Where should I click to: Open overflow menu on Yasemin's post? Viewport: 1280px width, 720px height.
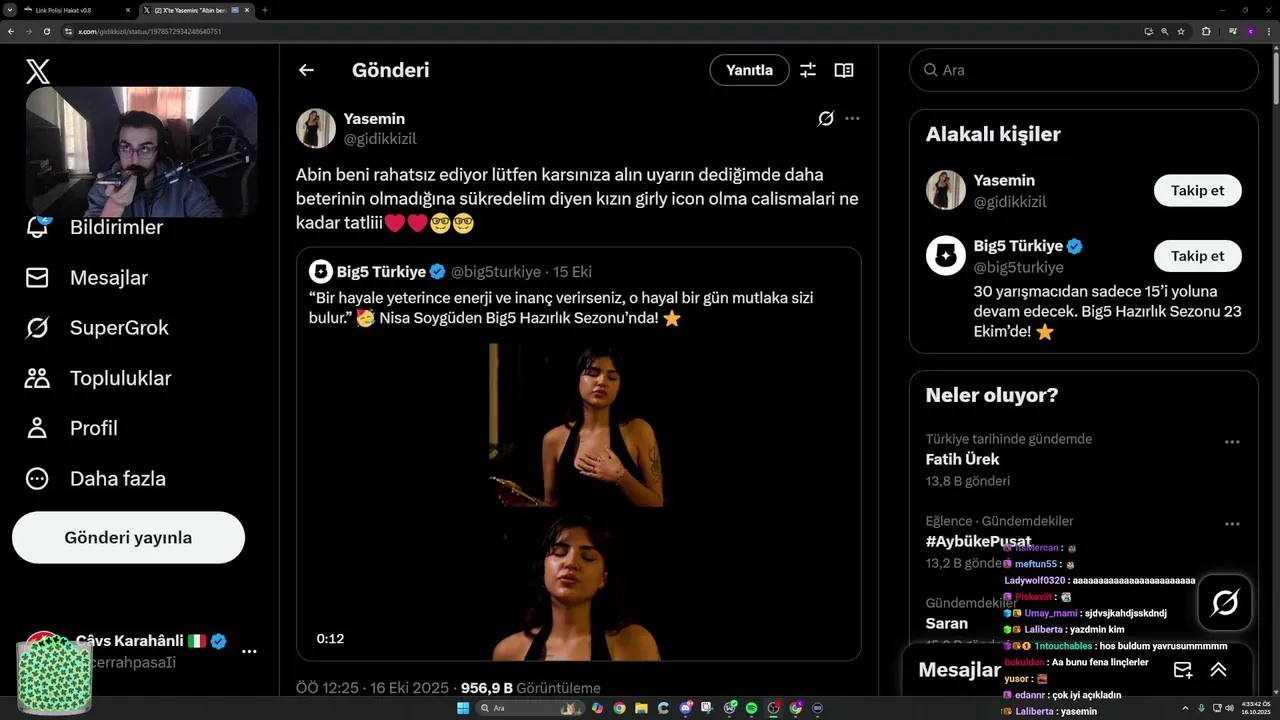tap(852, 118)
